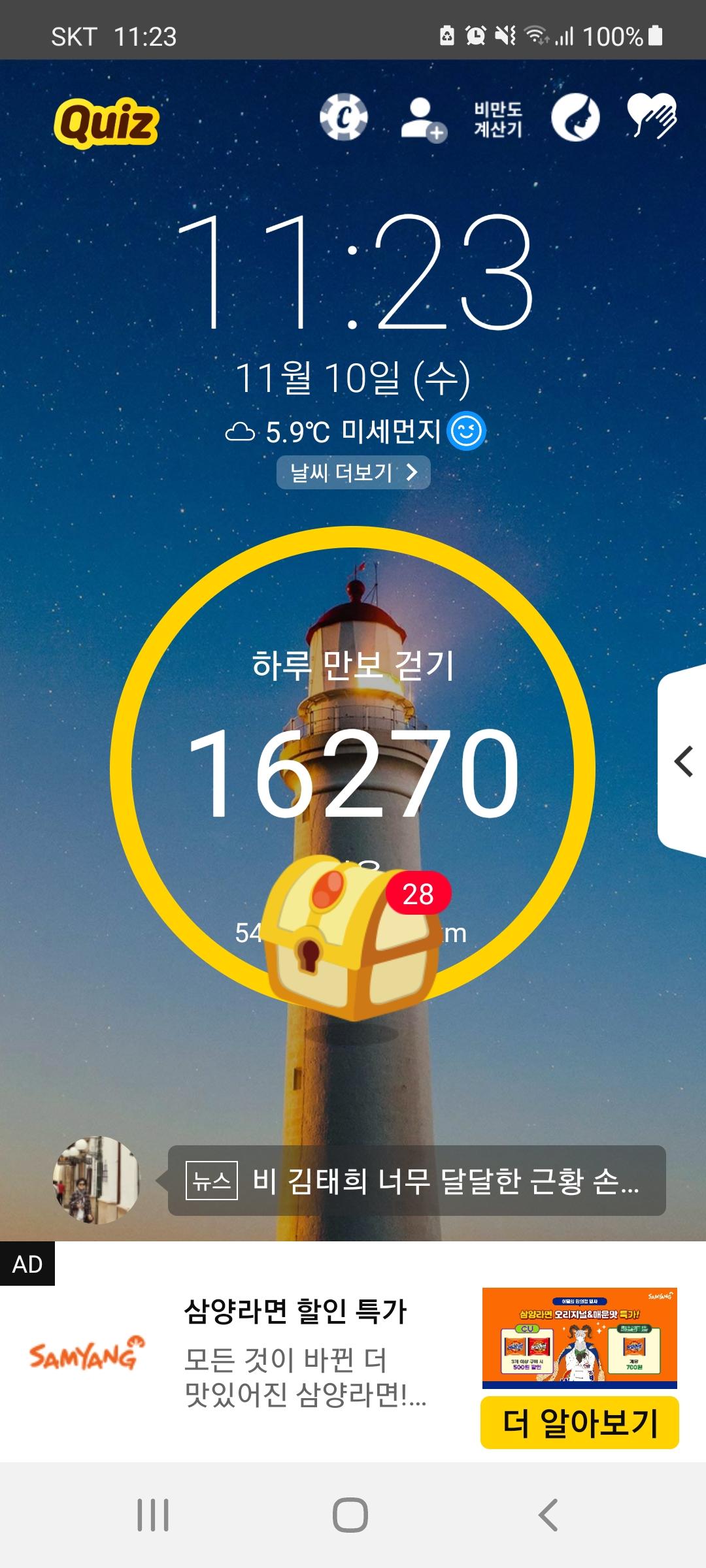Invite a friend with add-person icon
This screenshot has height=1568, width=706.
tap(422, 119)
